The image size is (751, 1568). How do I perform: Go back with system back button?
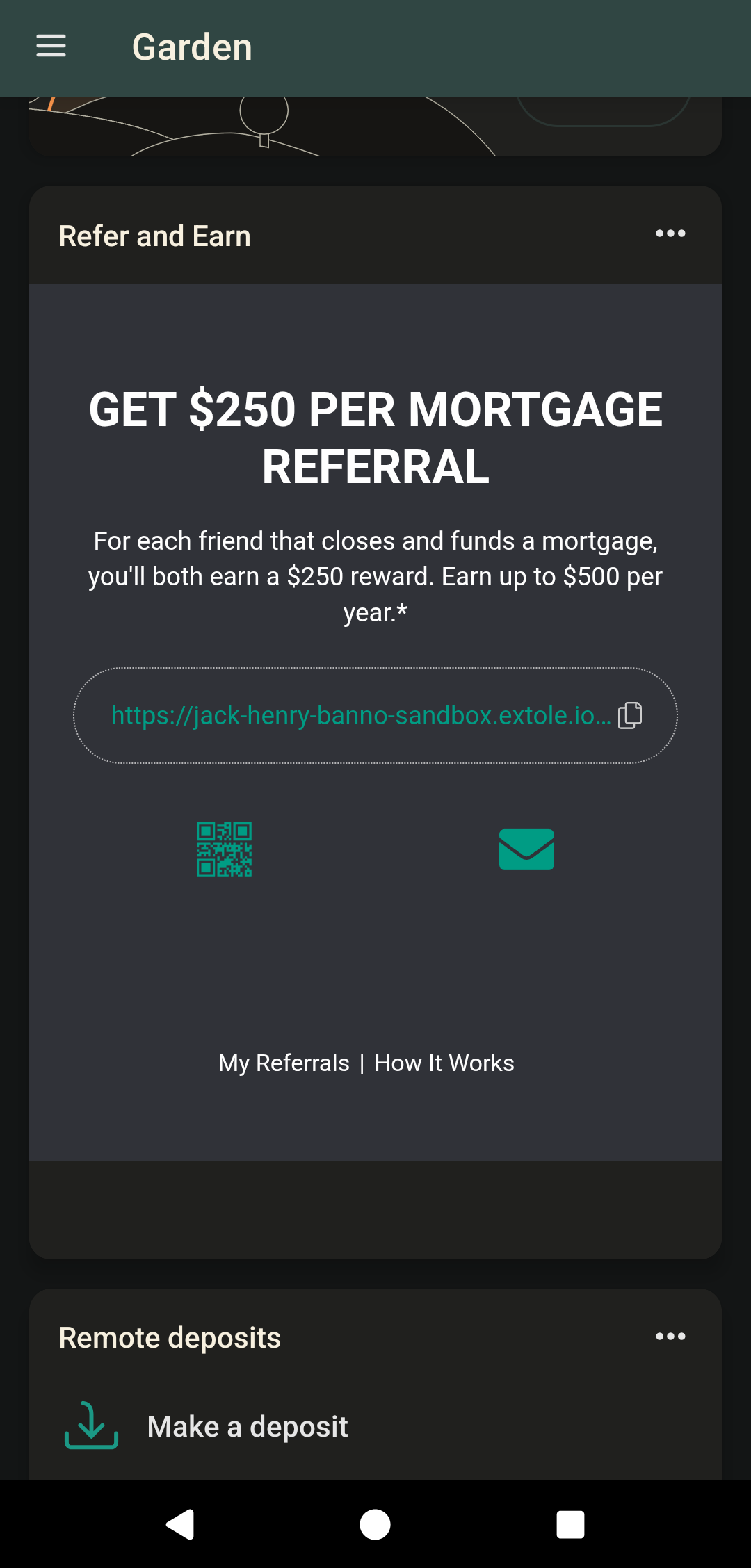pos(181,1525)
